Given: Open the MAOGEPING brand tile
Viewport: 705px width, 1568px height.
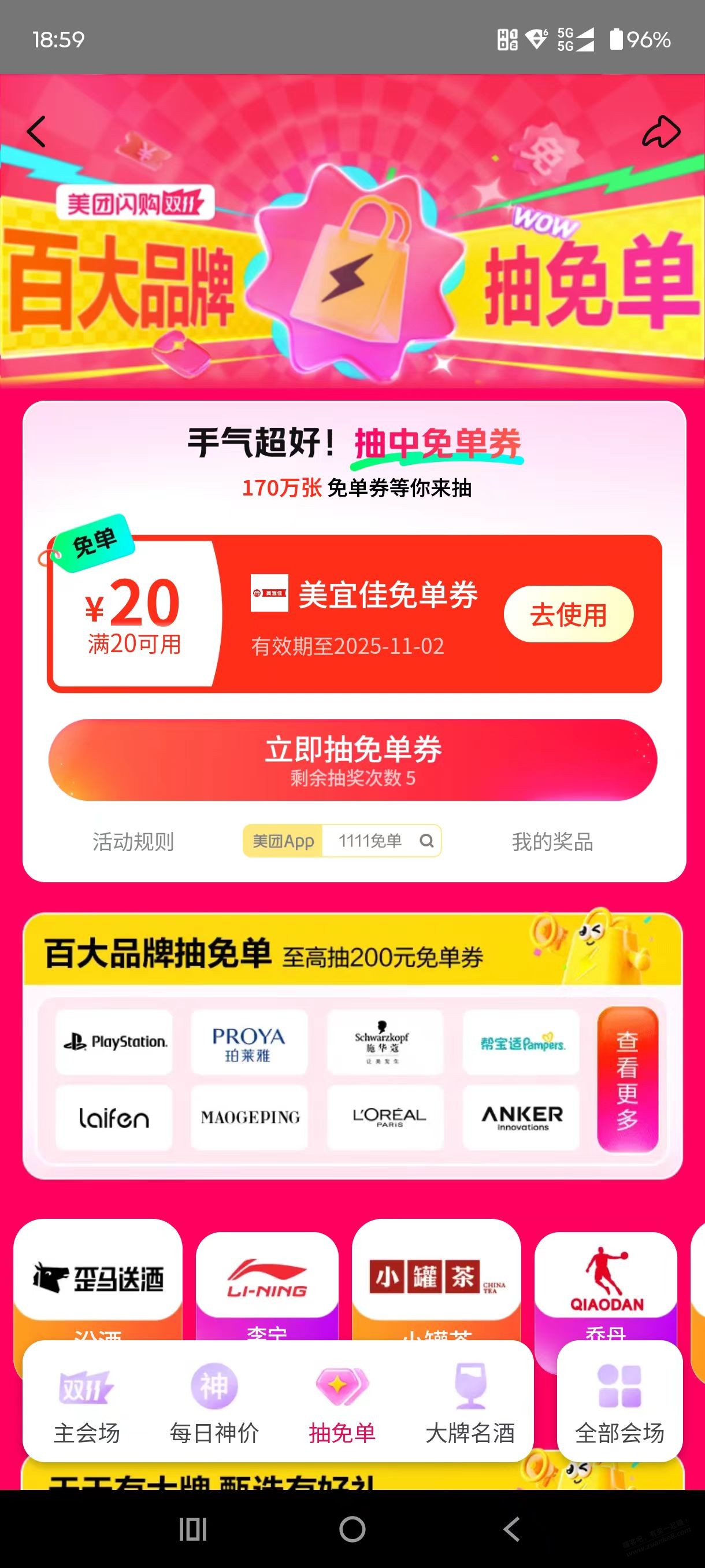Looking at the screenshot, I should tap(249, 1118).
